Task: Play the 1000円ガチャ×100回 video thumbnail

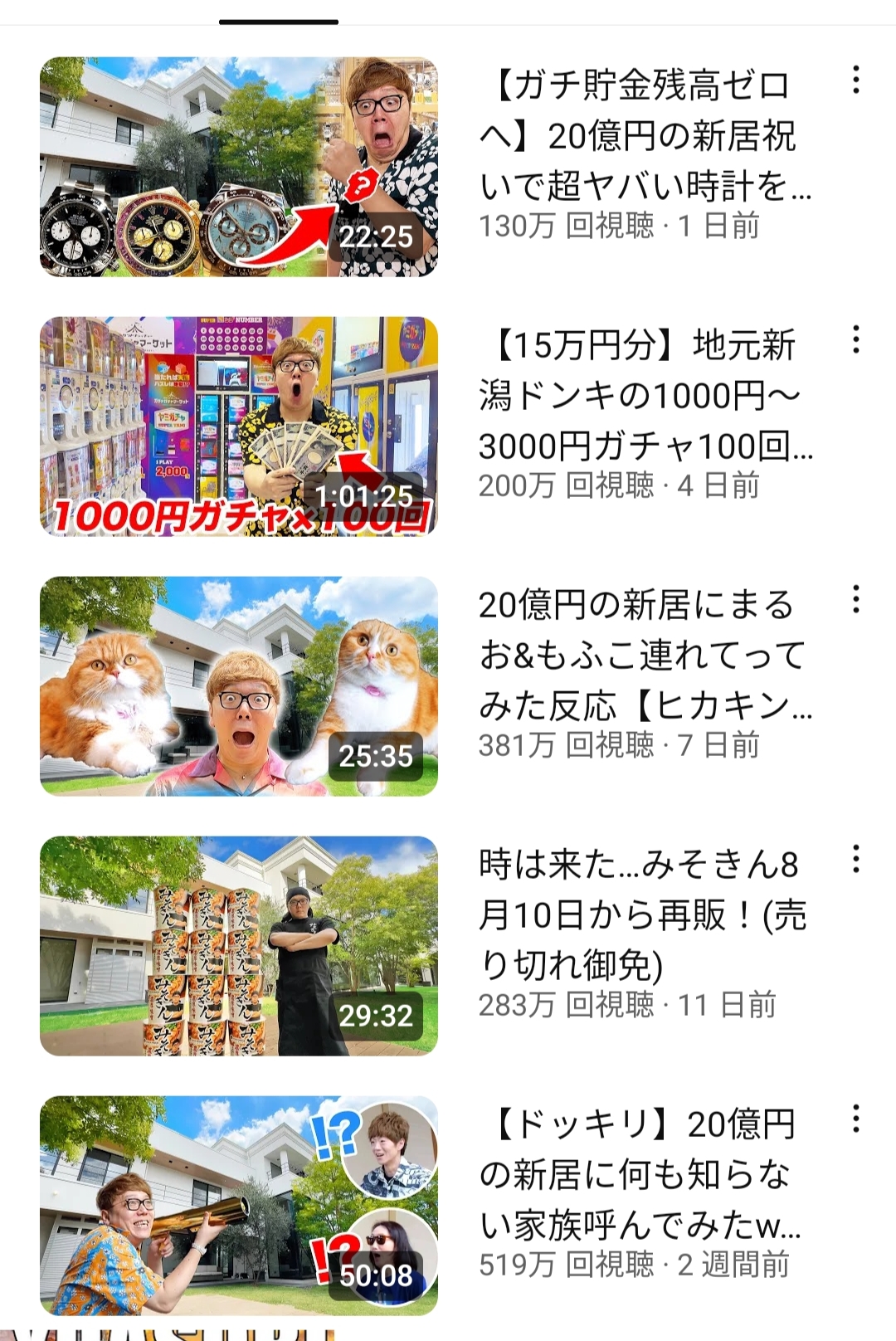Action: [239, 427]
